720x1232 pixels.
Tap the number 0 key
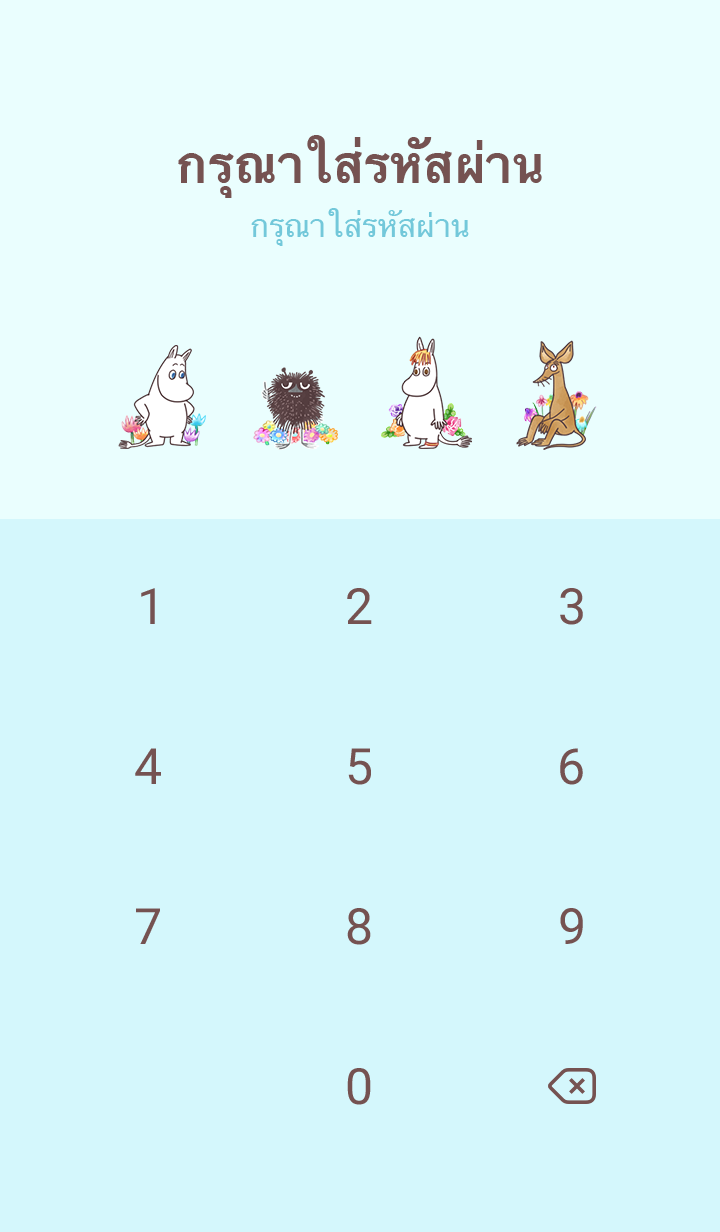point(359,1087)
